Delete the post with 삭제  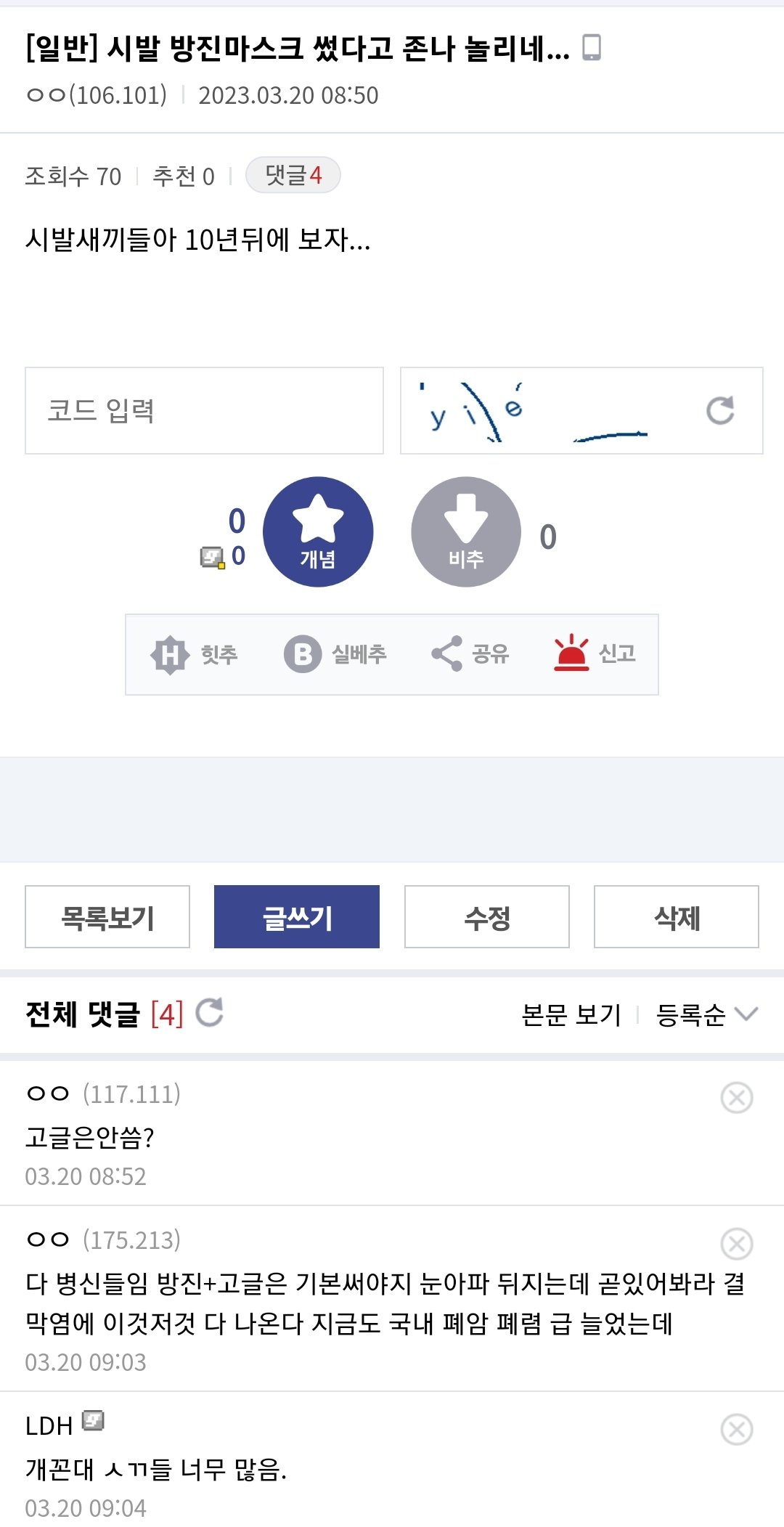tap(677, 917)
